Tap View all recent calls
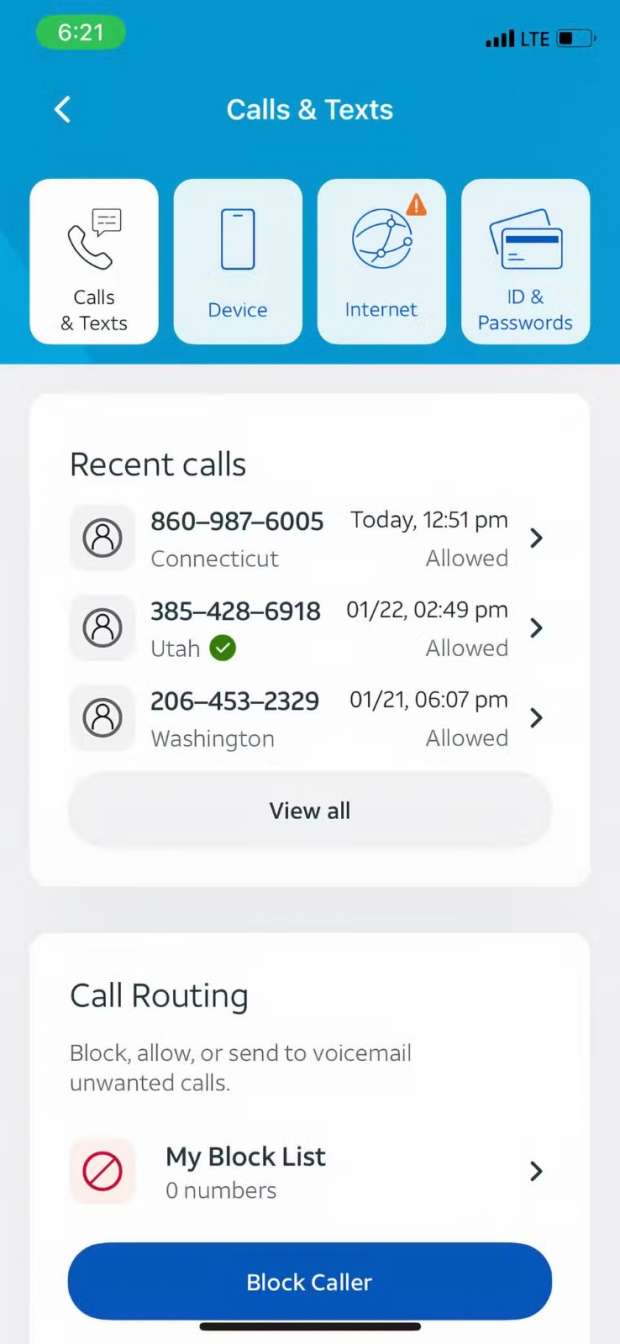 309,810
